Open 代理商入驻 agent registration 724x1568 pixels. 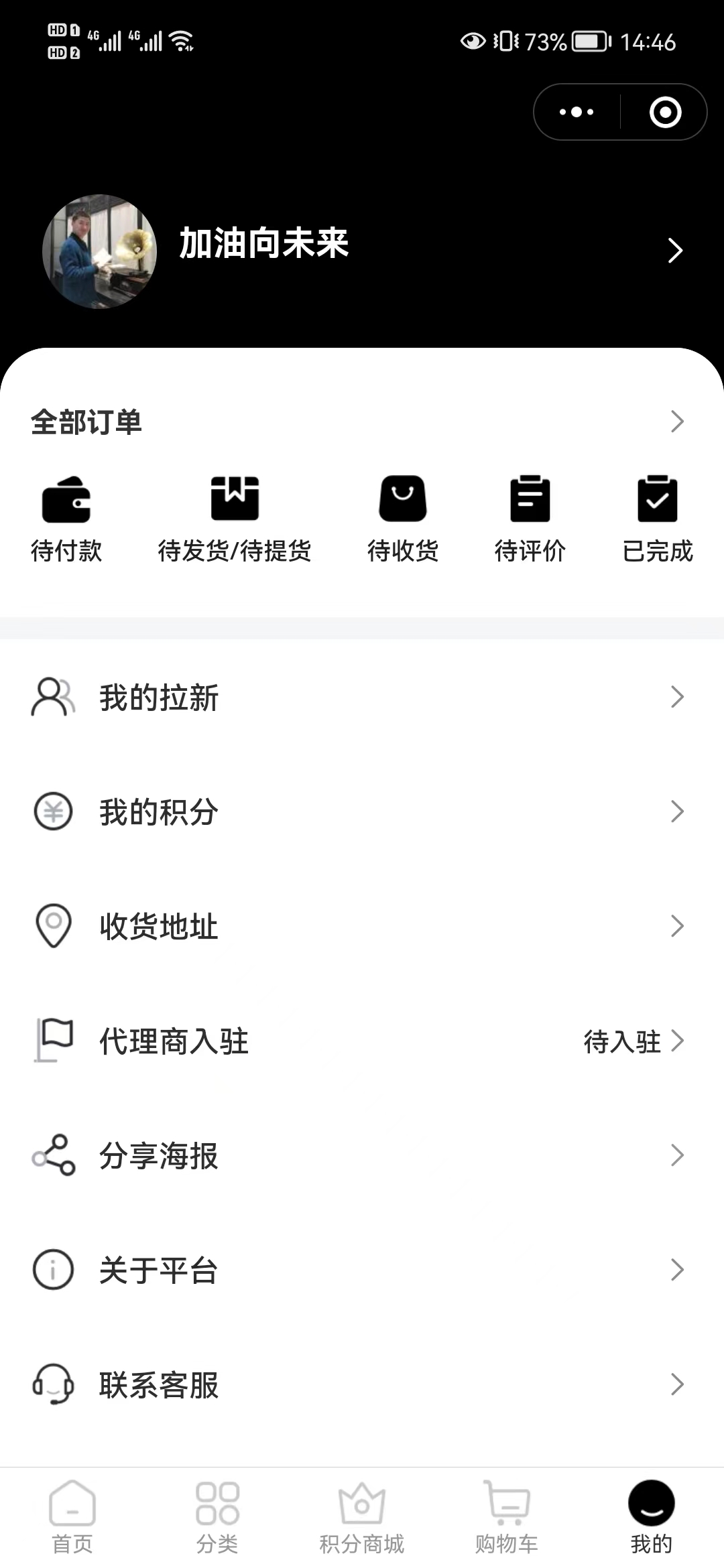(x=362, y=1041)
